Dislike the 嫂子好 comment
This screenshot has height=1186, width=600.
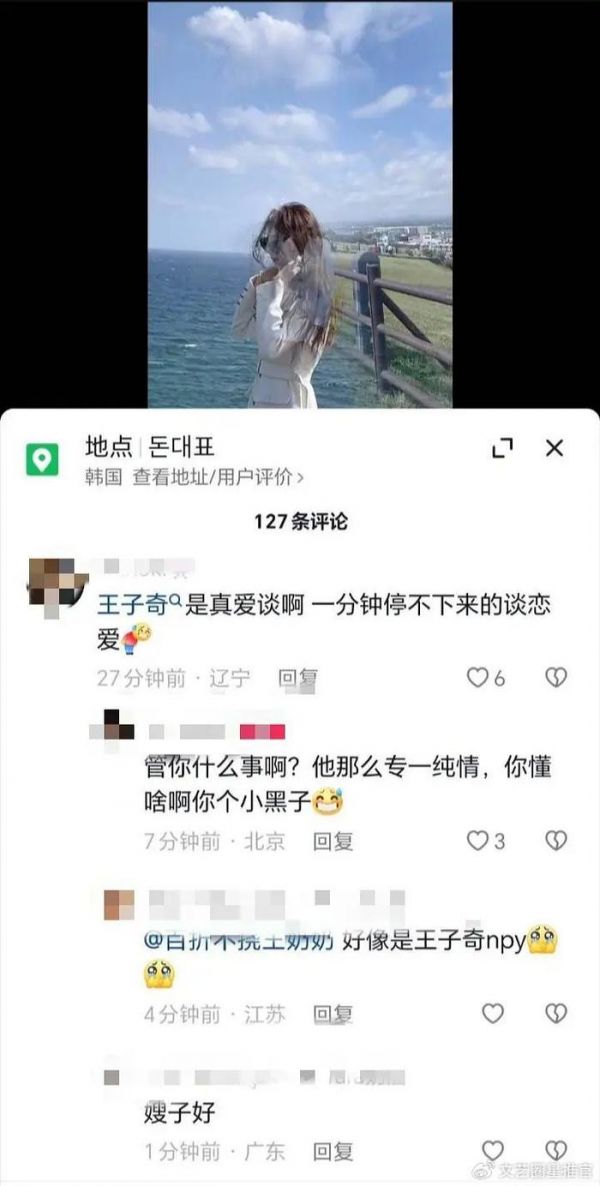pos(556,1150)
